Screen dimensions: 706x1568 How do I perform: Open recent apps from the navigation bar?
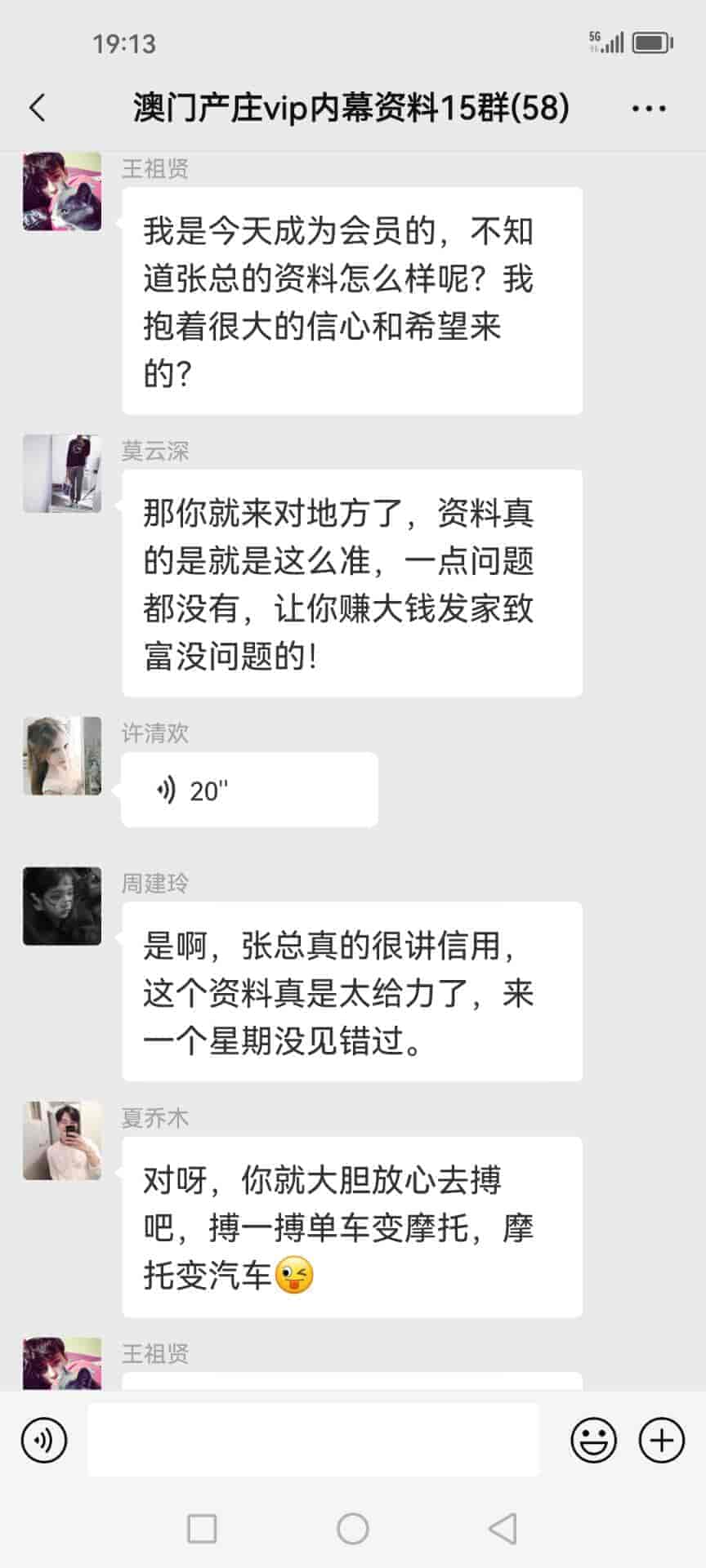(202, 1528)
